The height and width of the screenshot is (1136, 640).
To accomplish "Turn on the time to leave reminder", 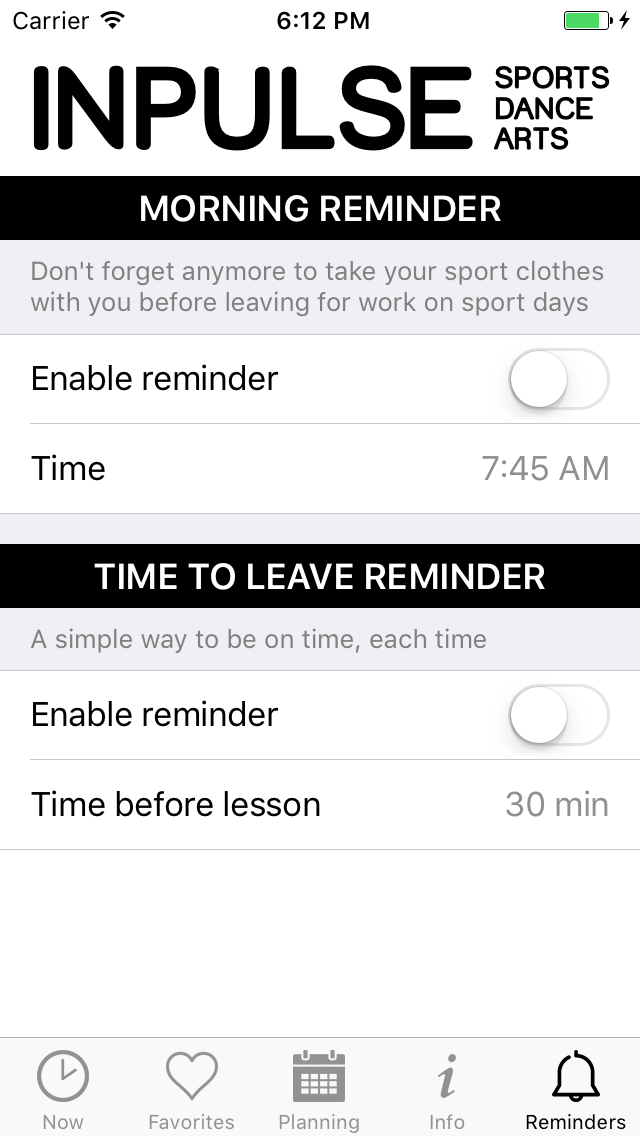I will click(558, 715).
